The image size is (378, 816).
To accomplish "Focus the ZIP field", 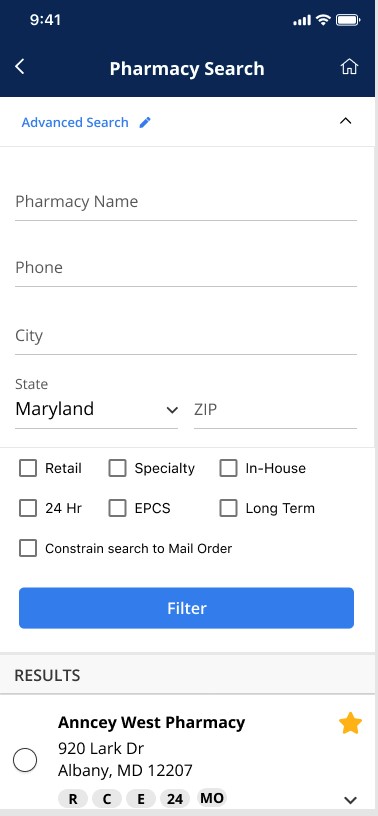I will click(275, 410).
